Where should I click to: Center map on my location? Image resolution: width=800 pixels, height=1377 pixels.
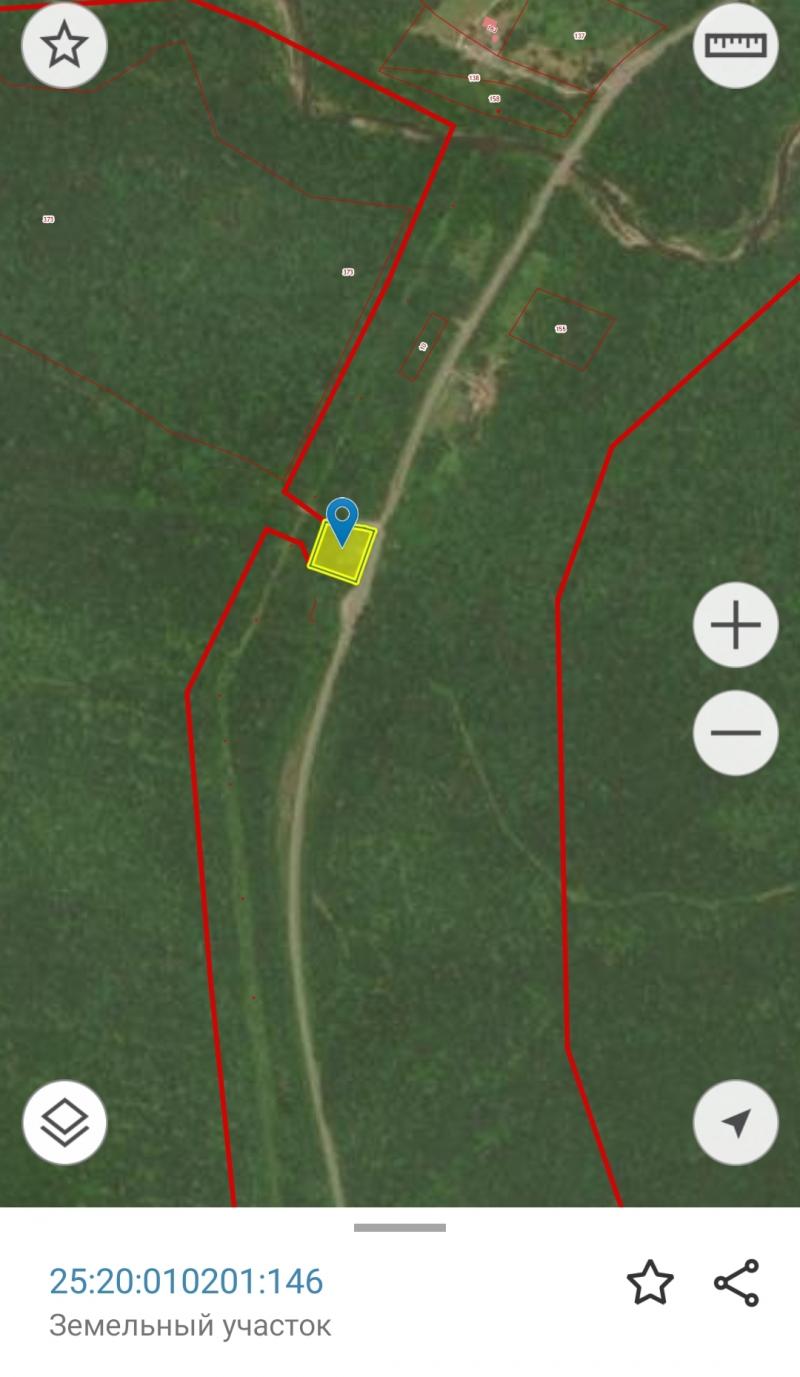(x=735, y=1122)
